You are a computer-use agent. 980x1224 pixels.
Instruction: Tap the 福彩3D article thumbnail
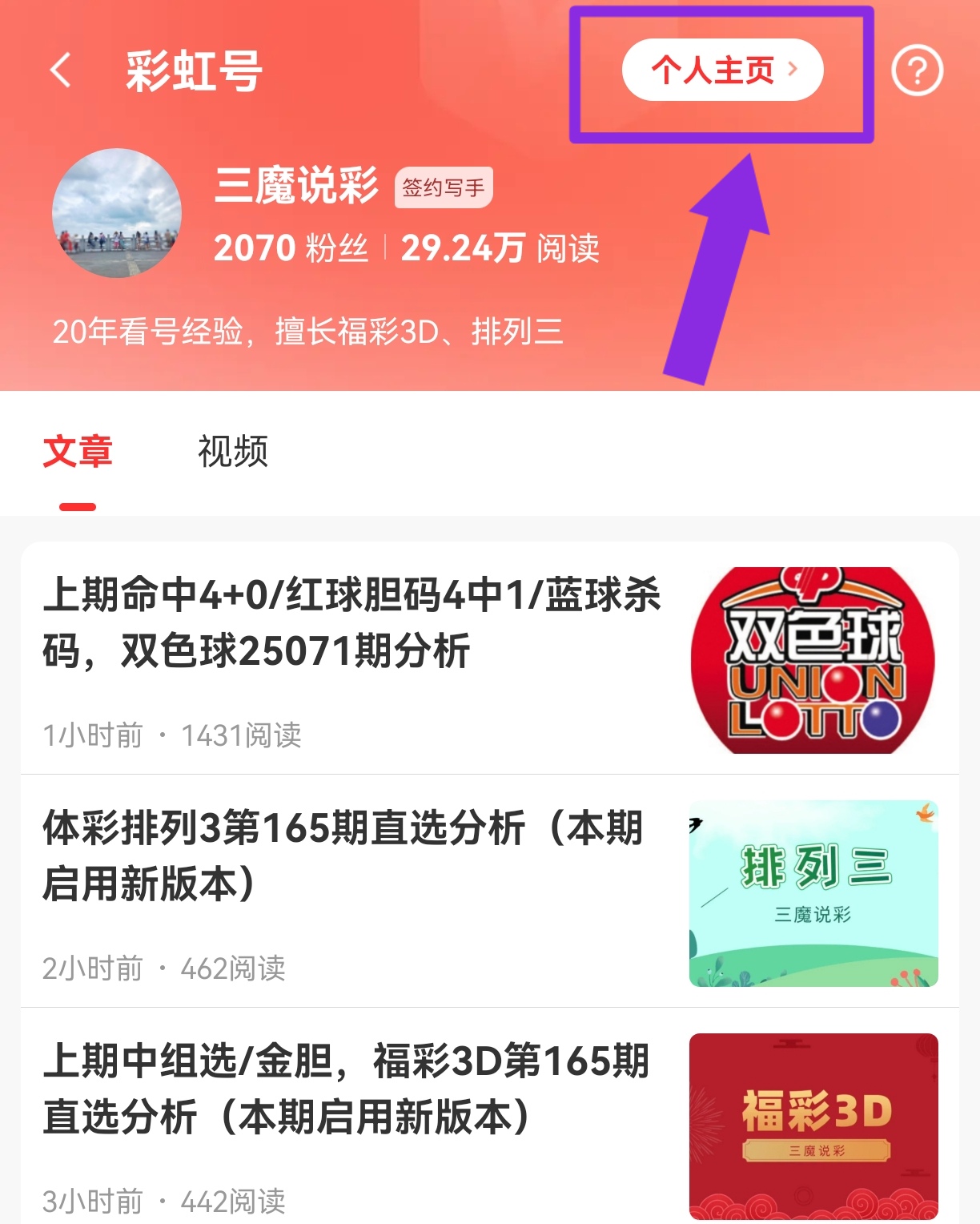(813, 1121)
